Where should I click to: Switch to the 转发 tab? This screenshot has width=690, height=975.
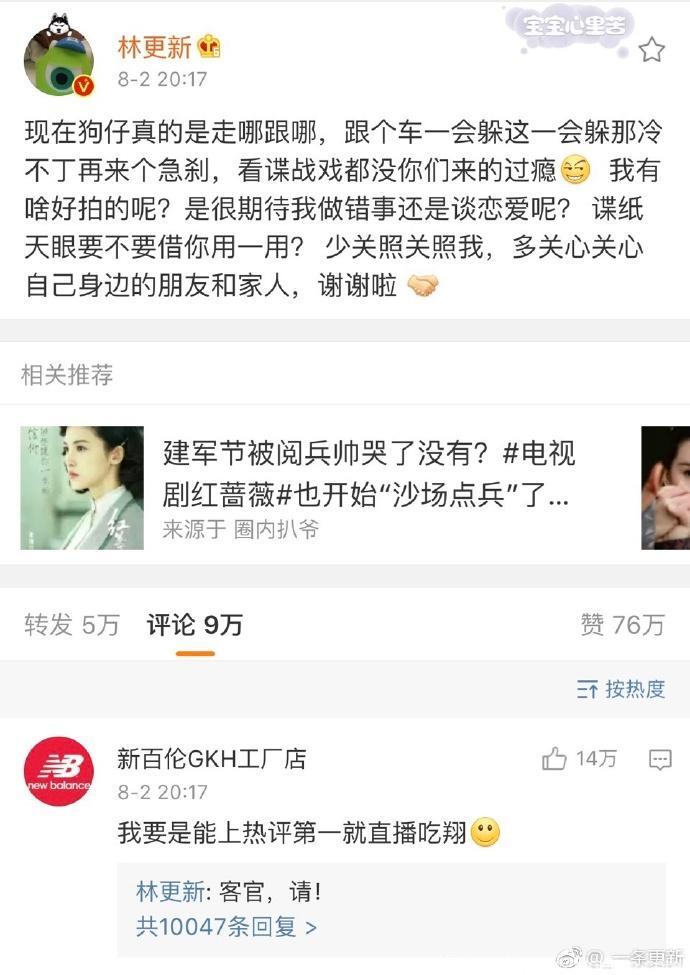71,626
